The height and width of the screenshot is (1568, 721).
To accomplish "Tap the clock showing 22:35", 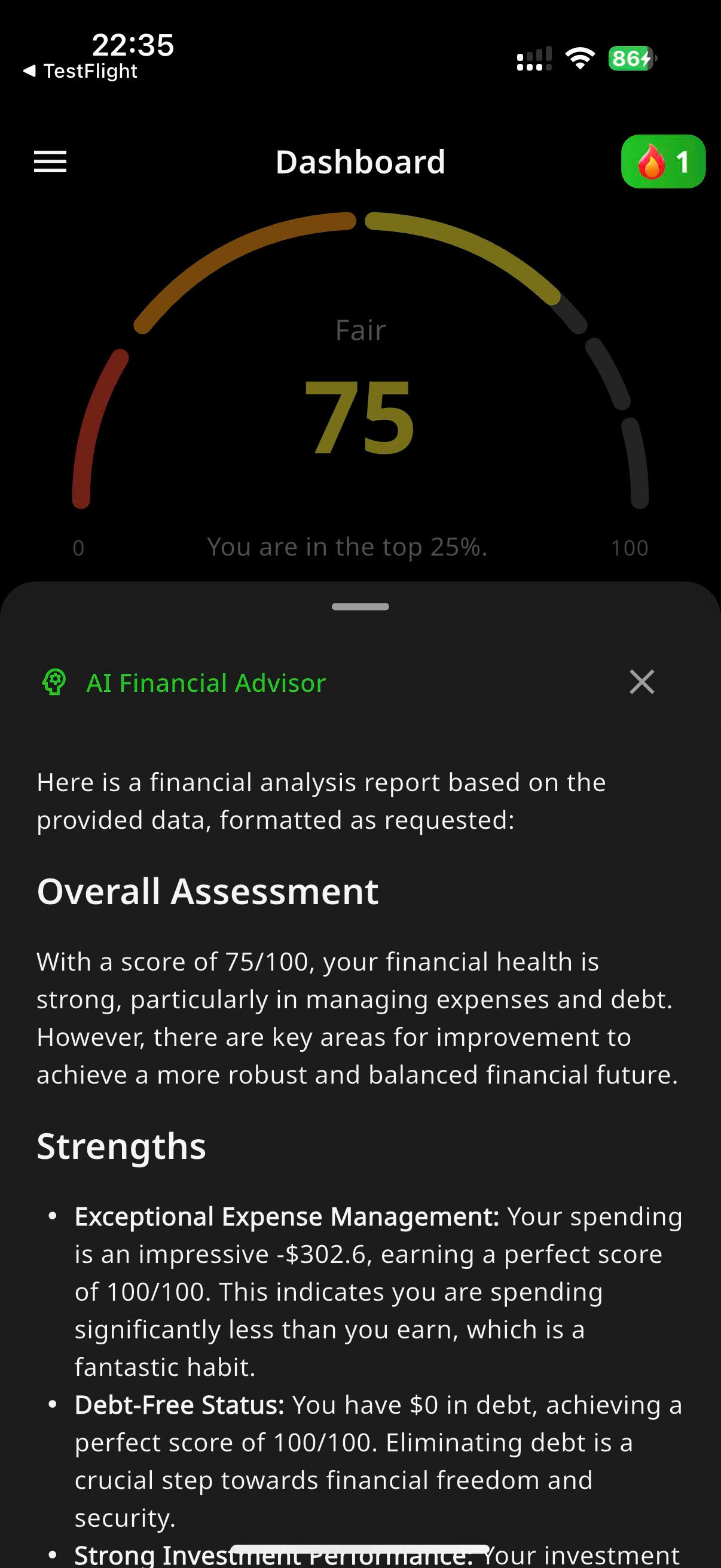I will pos(133,44).
